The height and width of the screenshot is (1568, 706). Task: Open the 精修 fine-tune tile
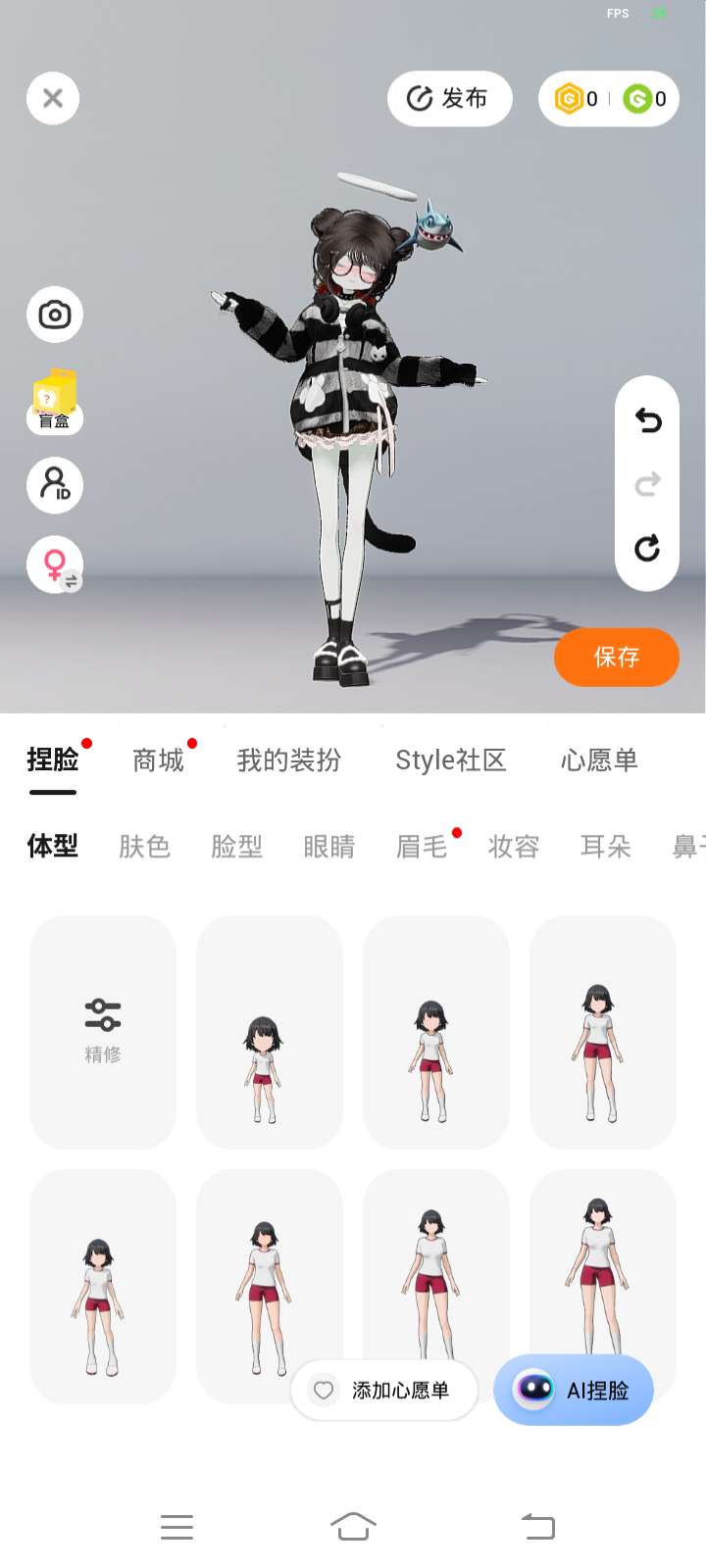103,1032
